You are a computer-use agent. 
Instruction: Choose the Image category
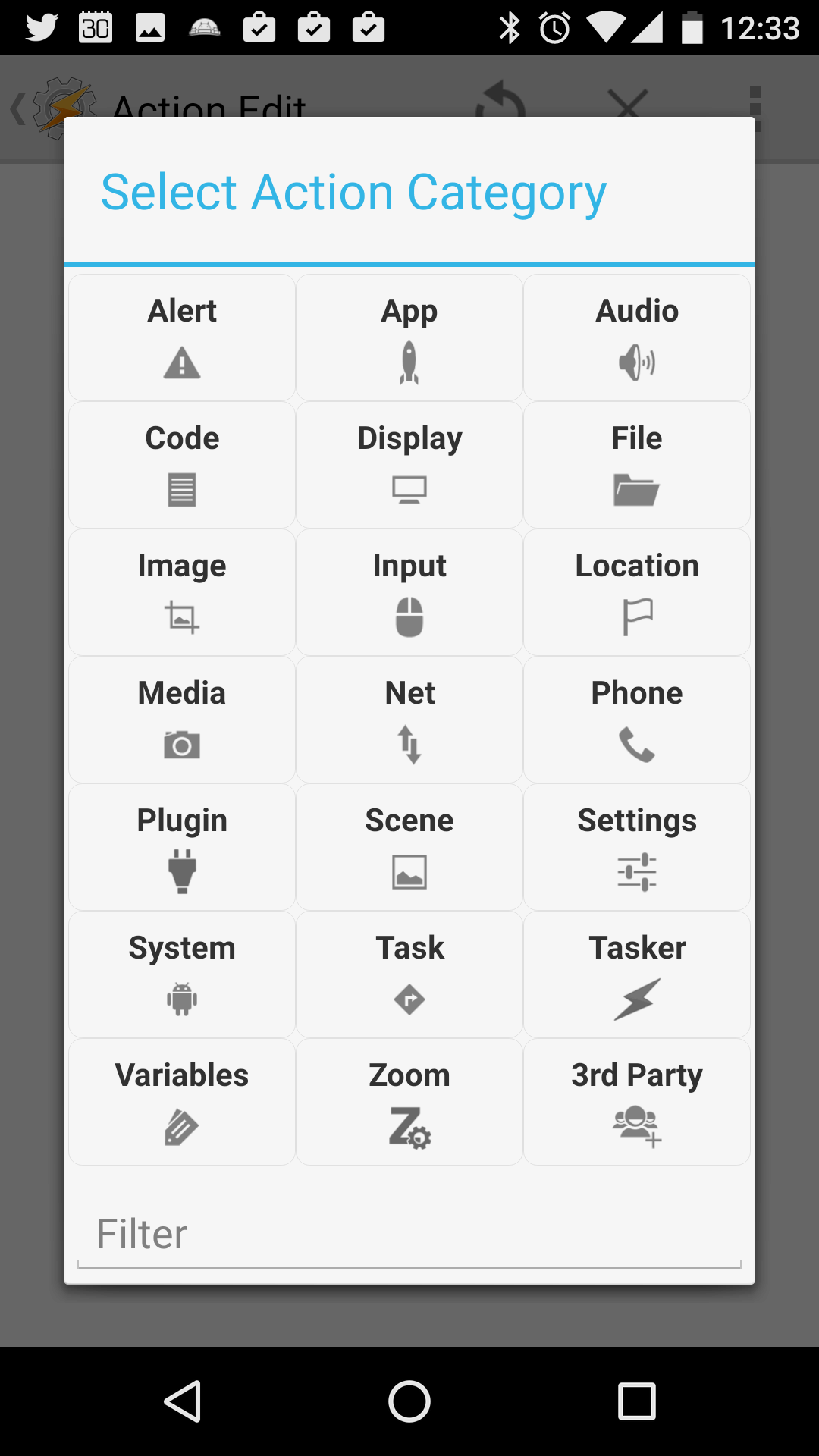tap(182, 592)
